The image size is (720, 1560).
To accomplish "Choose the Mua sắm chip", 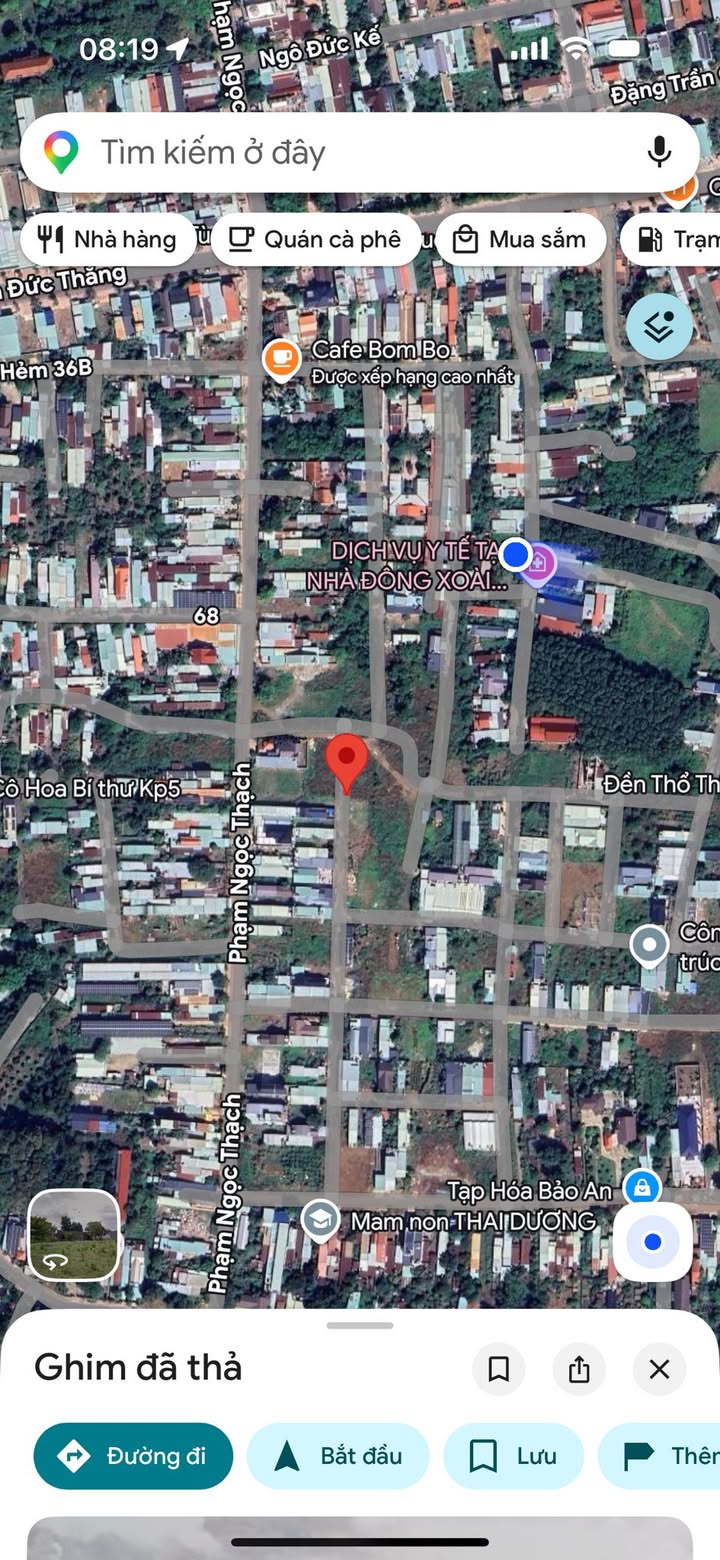I will click(x=520, y=239).
